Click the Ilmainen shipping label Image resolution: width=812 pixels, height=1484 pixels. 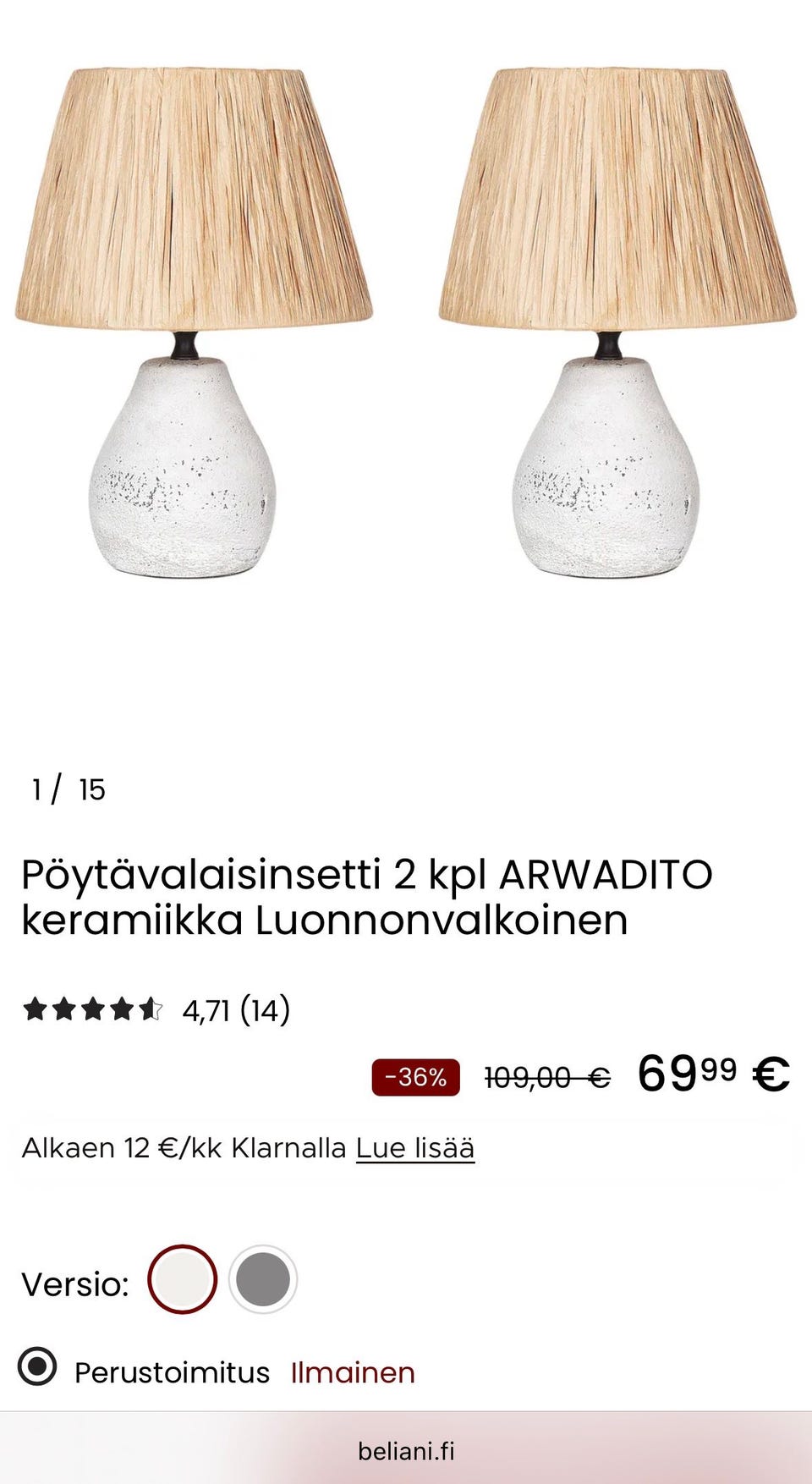click(352, 1371)
